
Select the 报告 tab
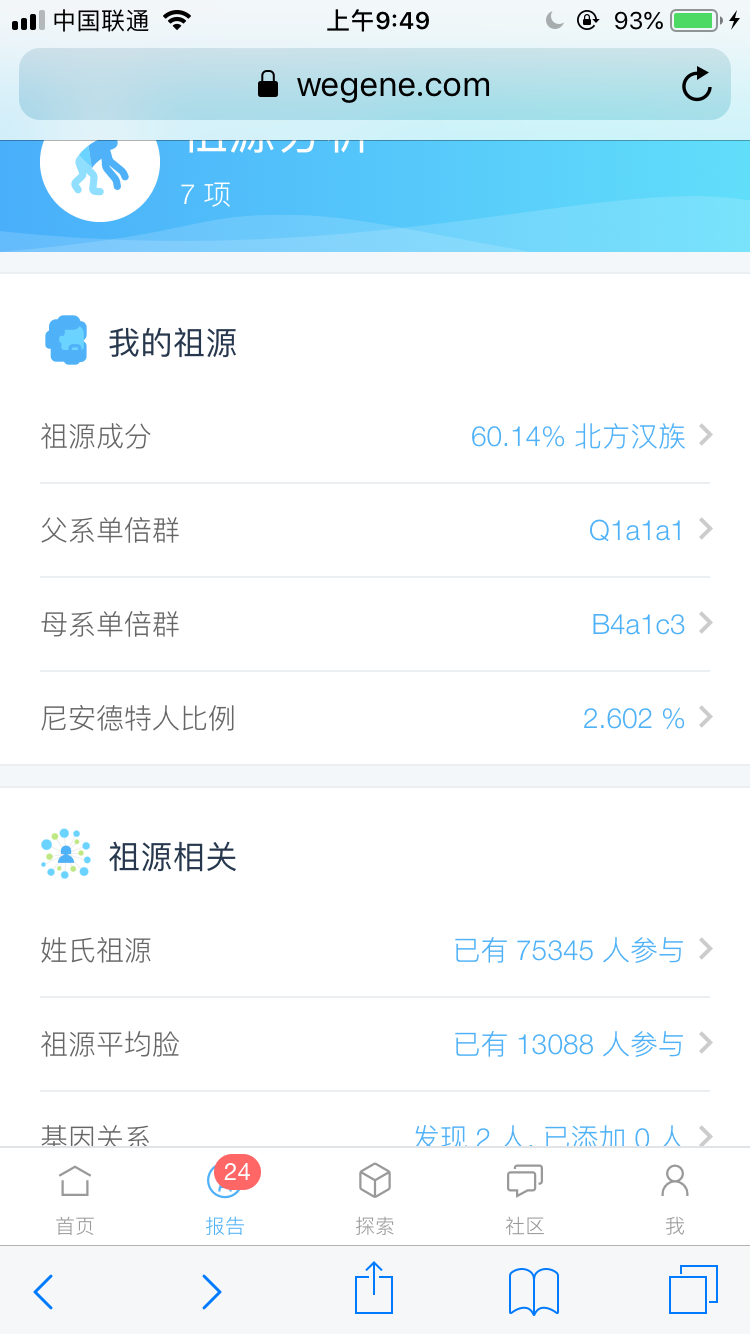(x=225, y=1198)
